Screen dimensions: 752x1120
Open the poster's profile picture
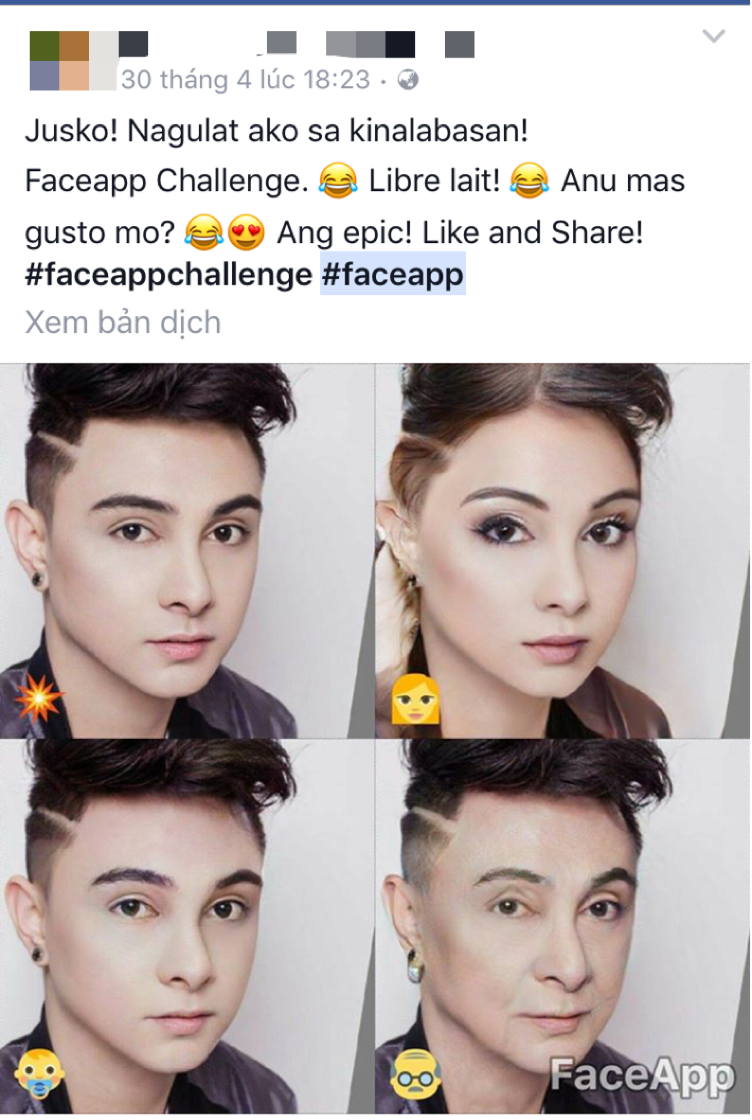tap(58, 61)
